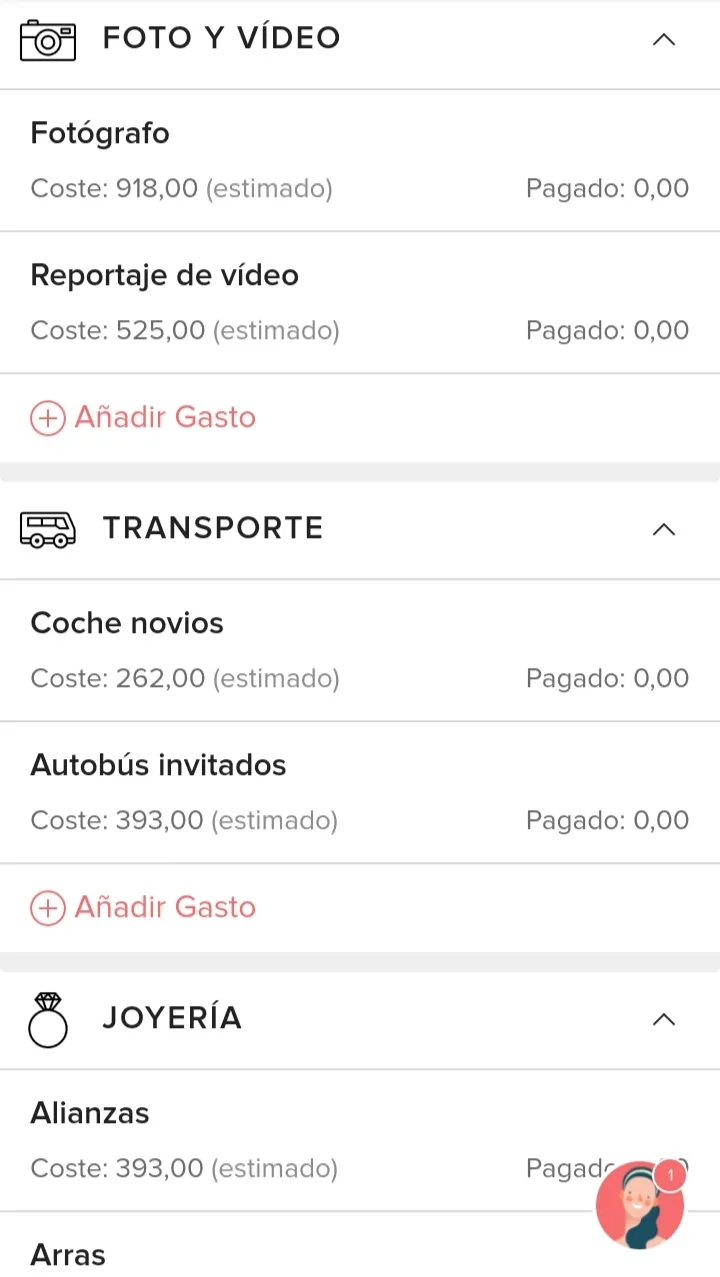Open the Coche novios expense
720x1277 pixels.
360,651
